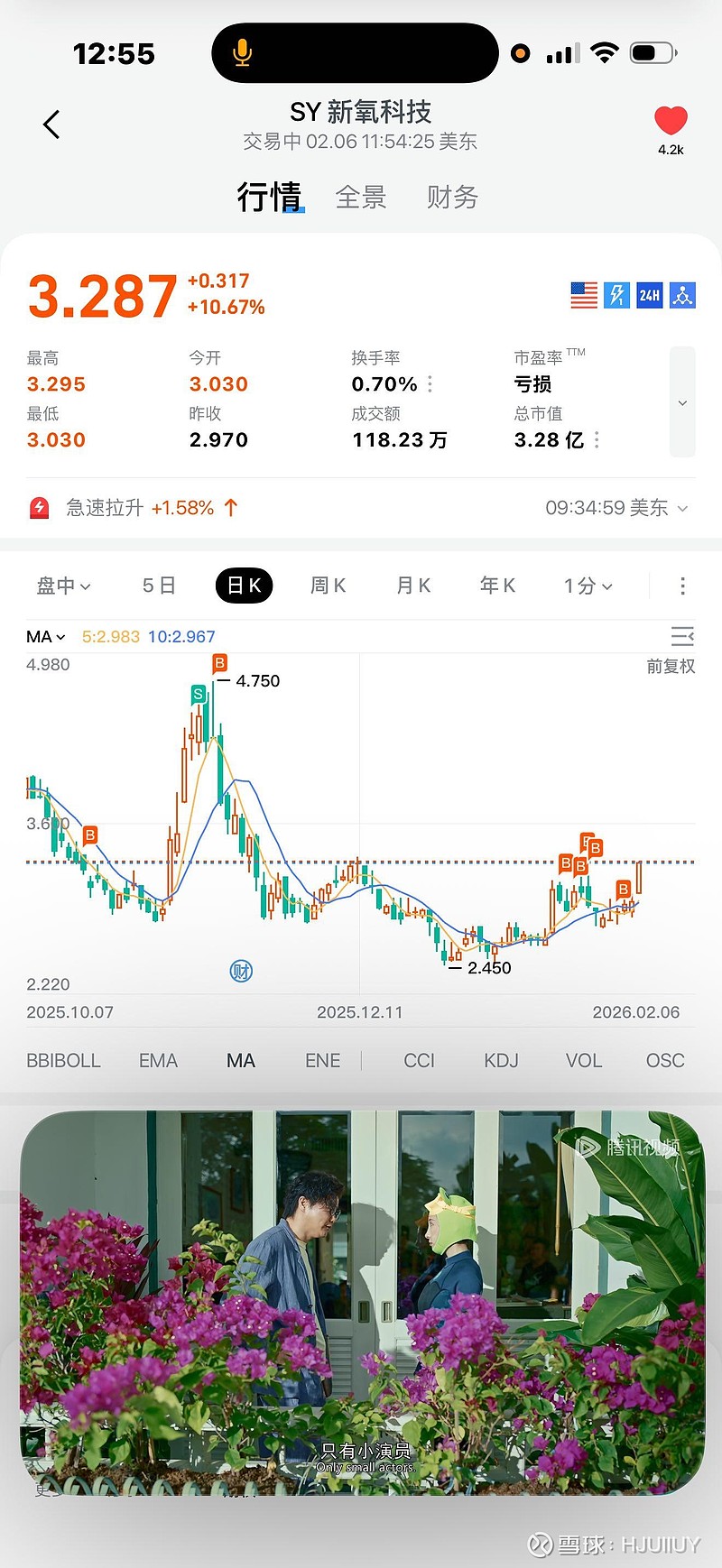
Task: Switch chart to 周K
Action: [x=328, y=586]
